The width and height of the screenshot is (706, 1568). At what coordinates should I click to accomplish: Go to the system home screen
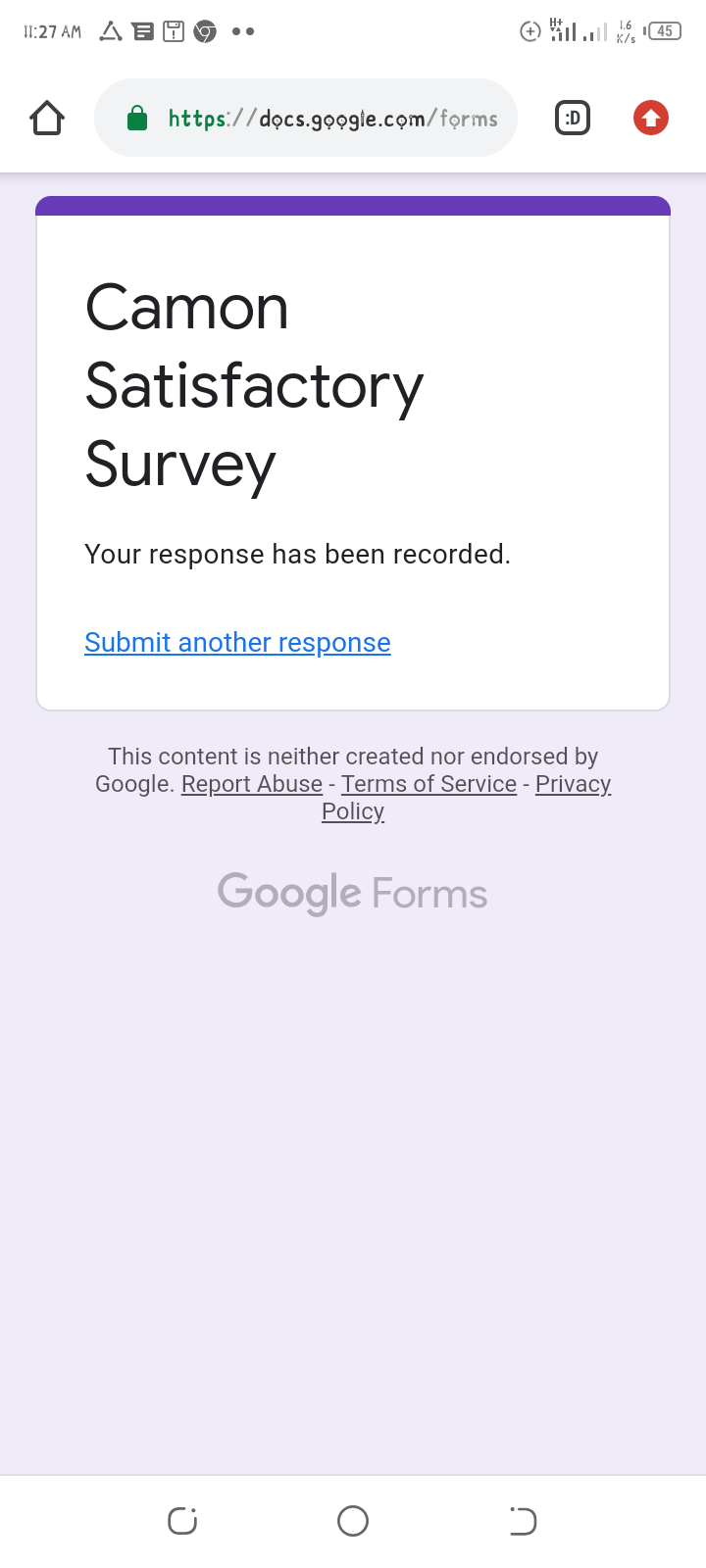tap(353, 1521)
